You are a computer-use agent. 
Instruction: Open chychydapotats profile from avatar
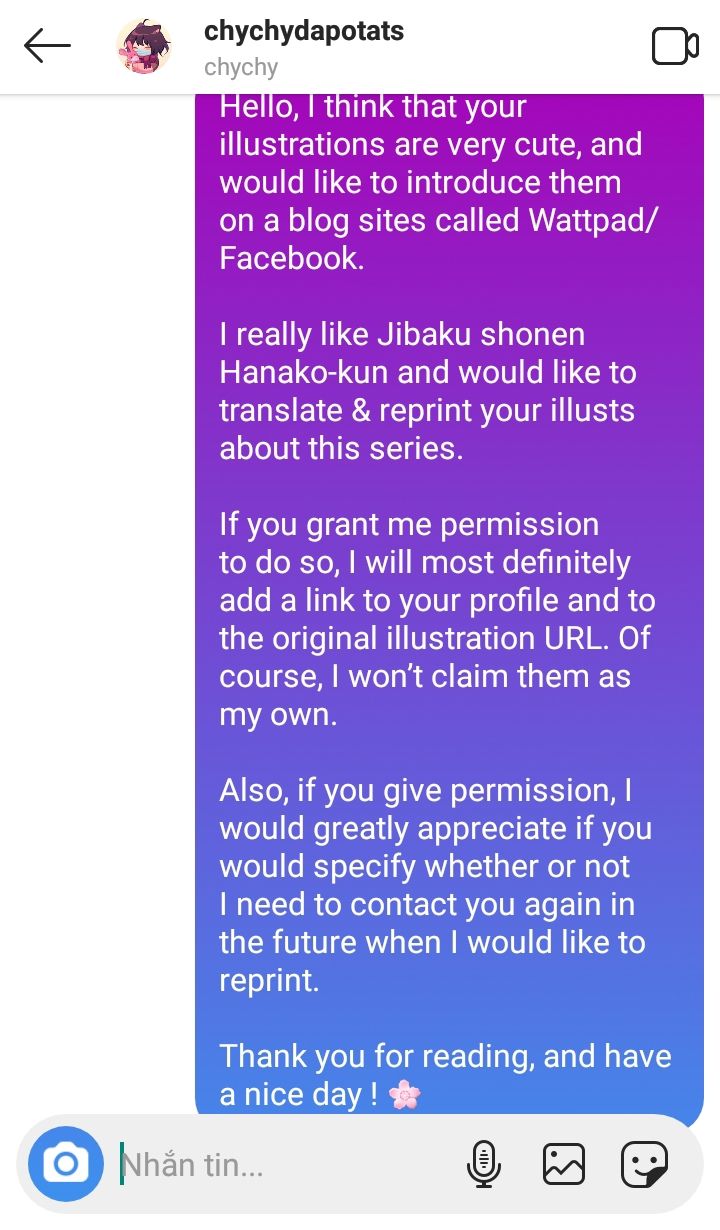click(x=144, y=47)
